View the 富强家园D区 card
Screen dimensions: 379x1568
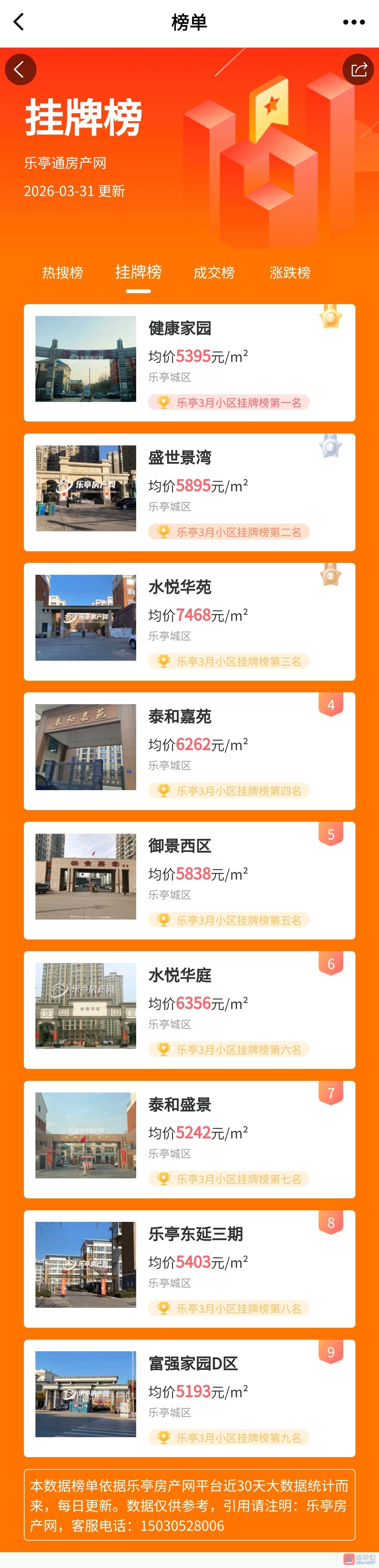coord(189,1398)
